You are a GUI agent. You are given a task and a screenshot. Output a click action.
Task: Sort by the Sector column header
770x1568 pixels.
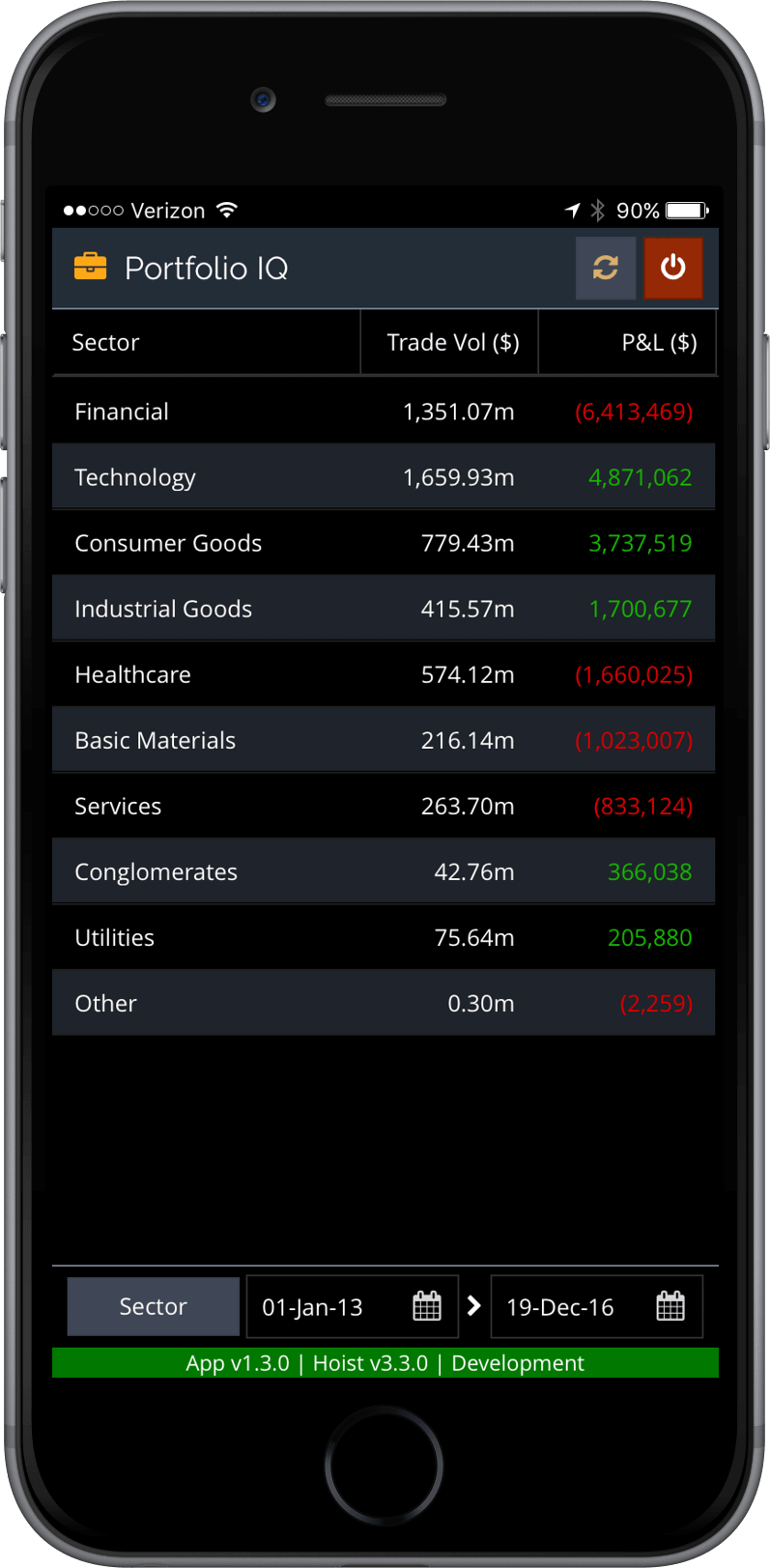(206, 342)
